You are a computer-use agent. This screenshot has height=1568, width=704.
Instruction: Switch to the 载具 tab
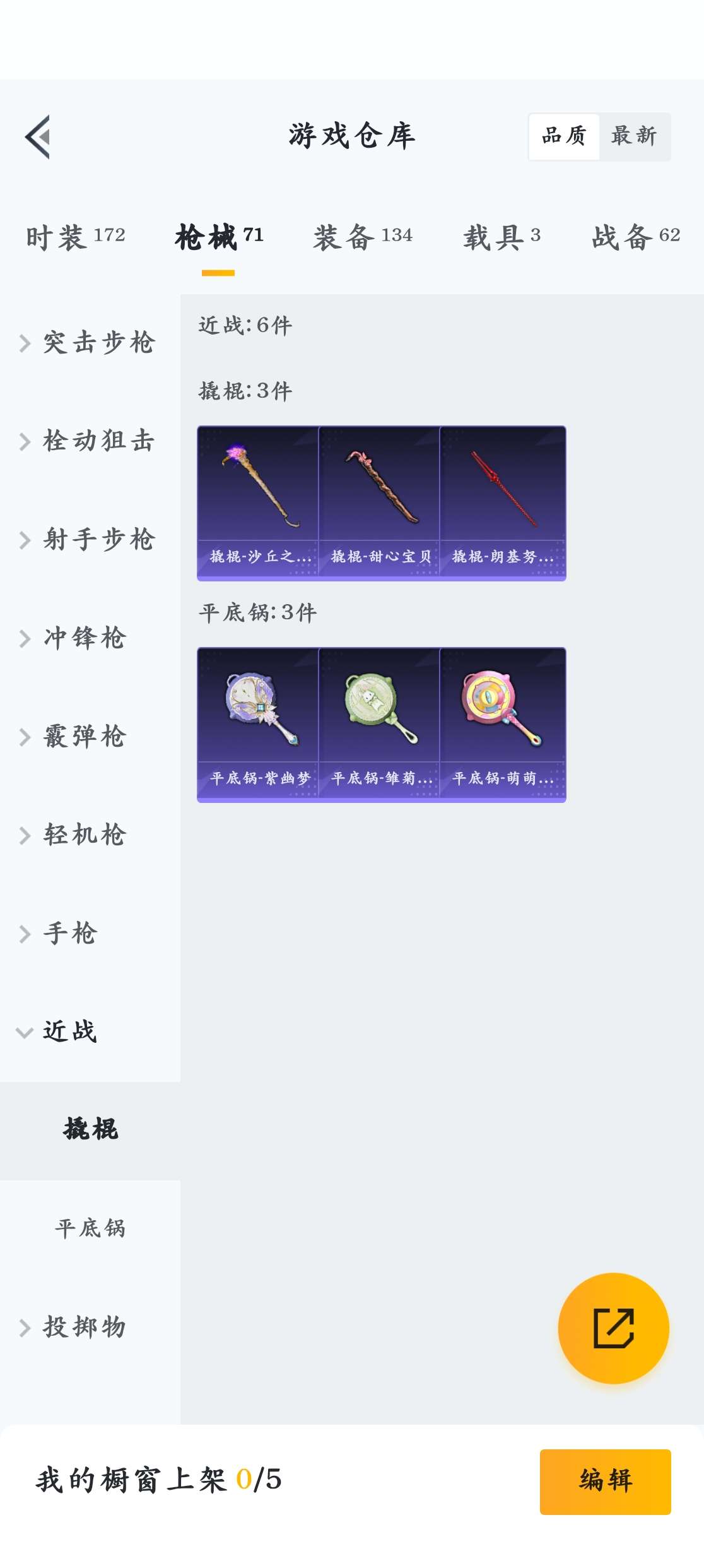502,237
